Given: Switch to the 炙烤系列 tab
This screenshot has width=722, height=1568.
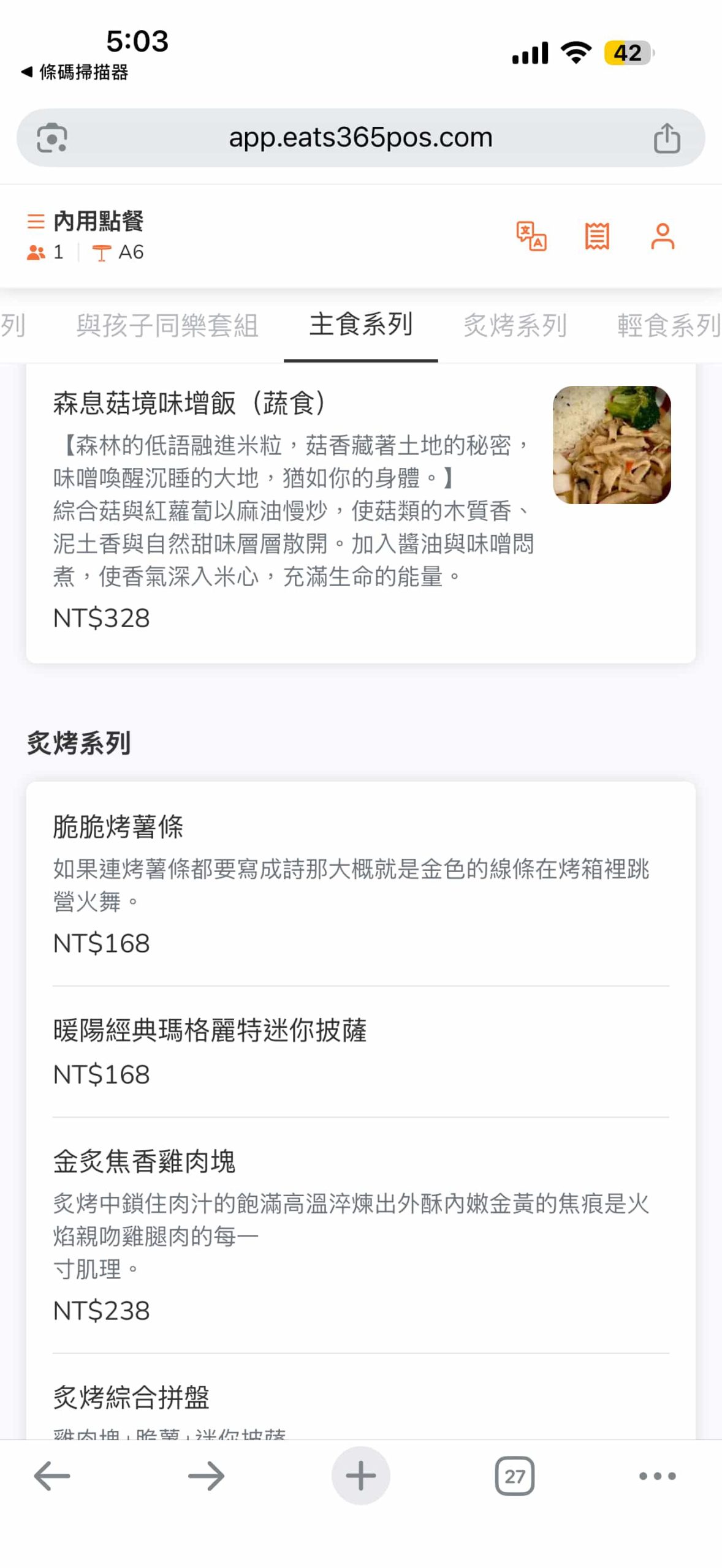Looking at the screenshot, I should tap(514, 325).
